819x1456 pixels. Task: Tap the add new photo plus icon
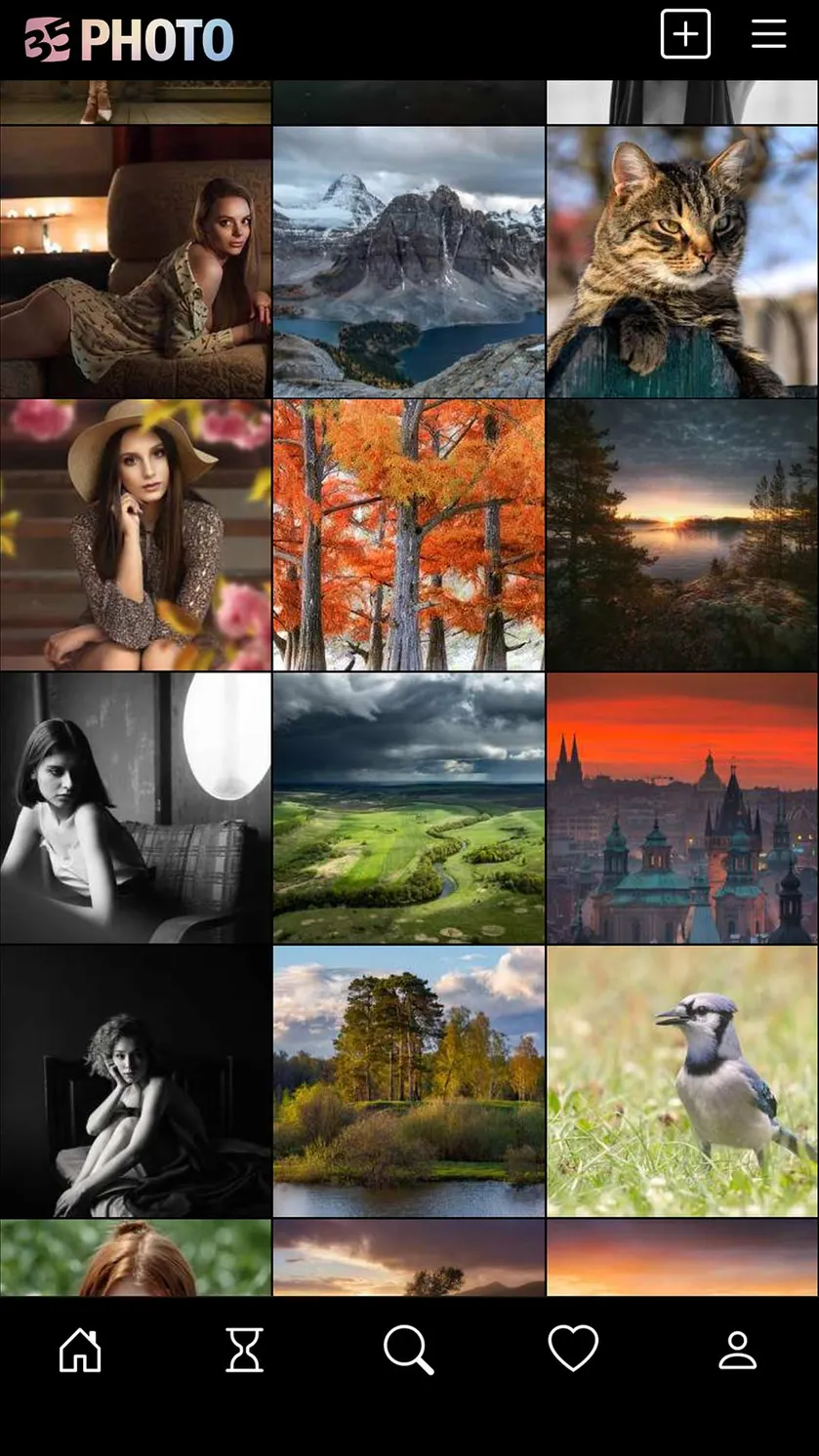(685, 34)
